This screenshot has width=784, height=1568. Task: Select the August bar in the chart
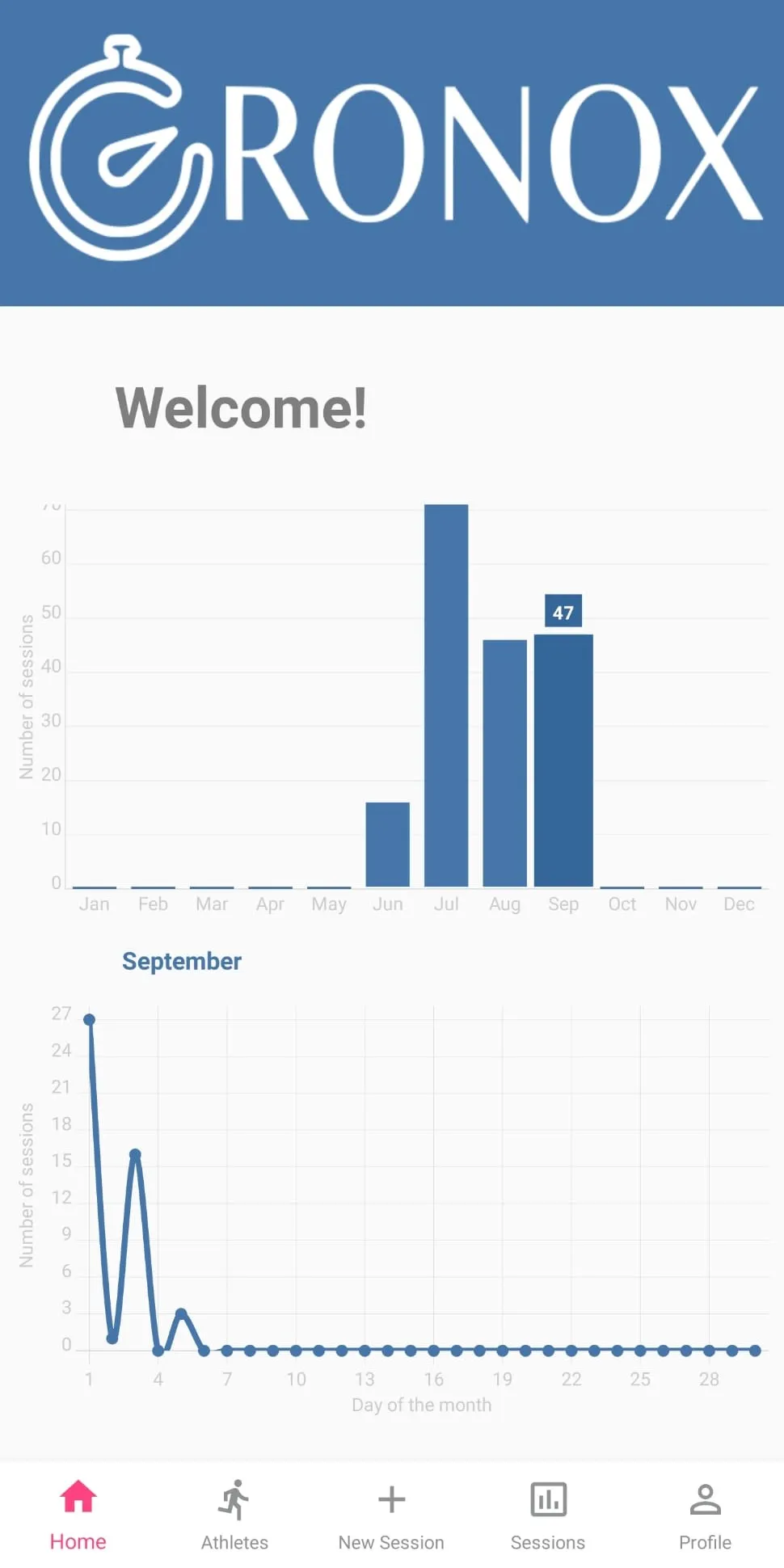click(504, 763)
